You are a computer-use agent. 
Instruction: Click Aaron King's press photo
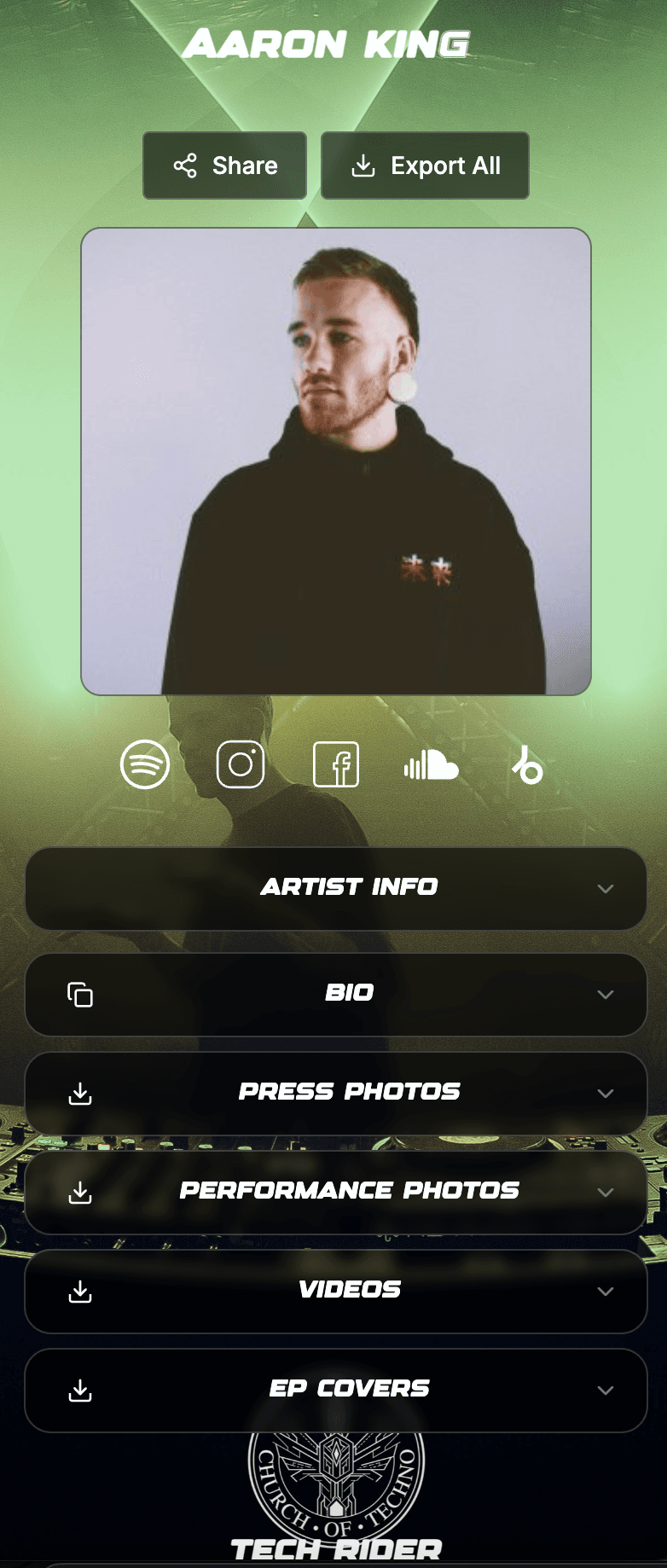pos(333,457)
